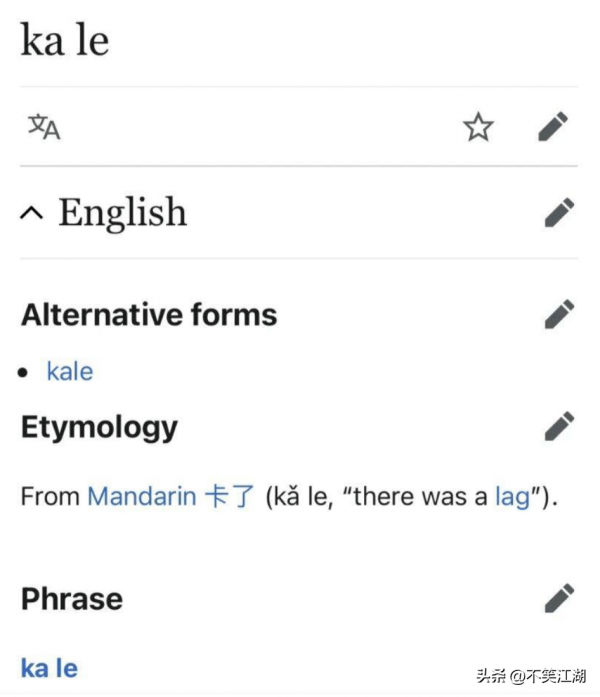Edit the English section
Viewport: 600px width, 697px height.
(559, 213)
